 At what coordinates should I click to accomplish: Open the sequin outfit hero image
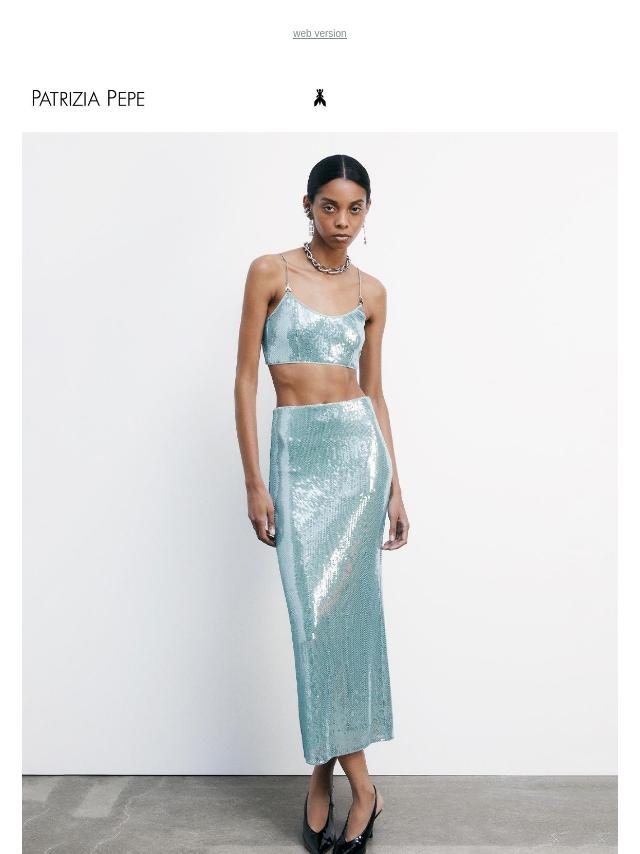320,492
